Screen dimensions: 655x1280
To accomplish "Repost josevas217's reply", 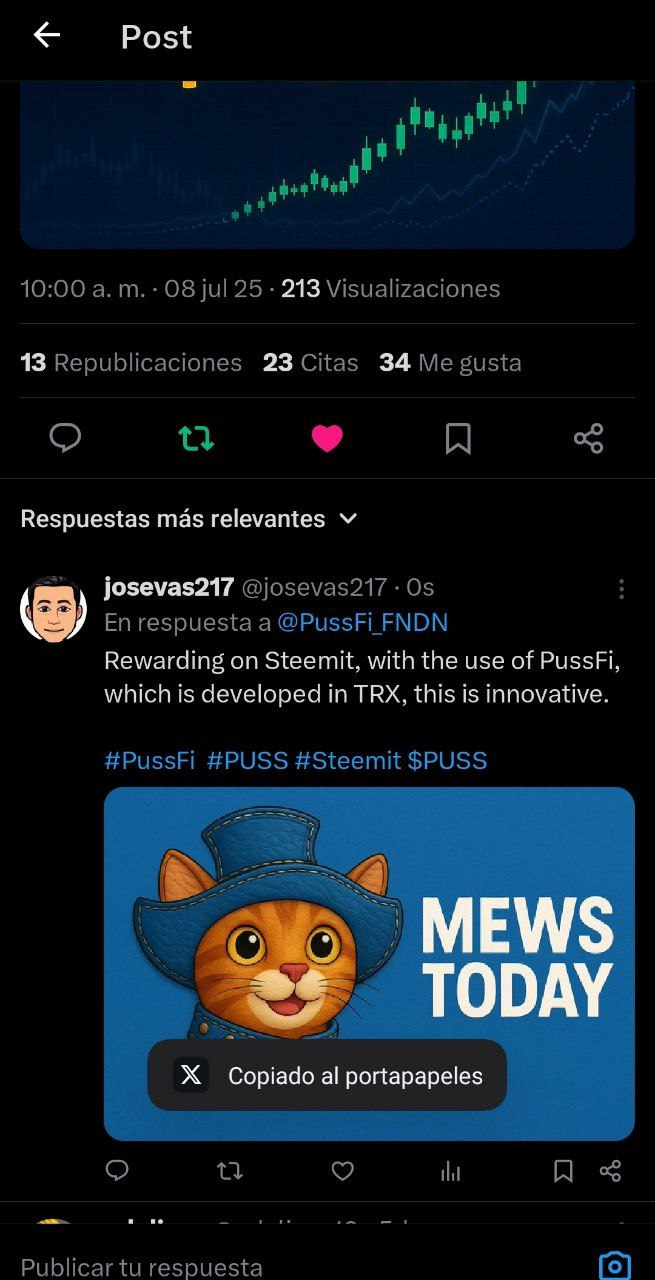I will pos(230,1170).
